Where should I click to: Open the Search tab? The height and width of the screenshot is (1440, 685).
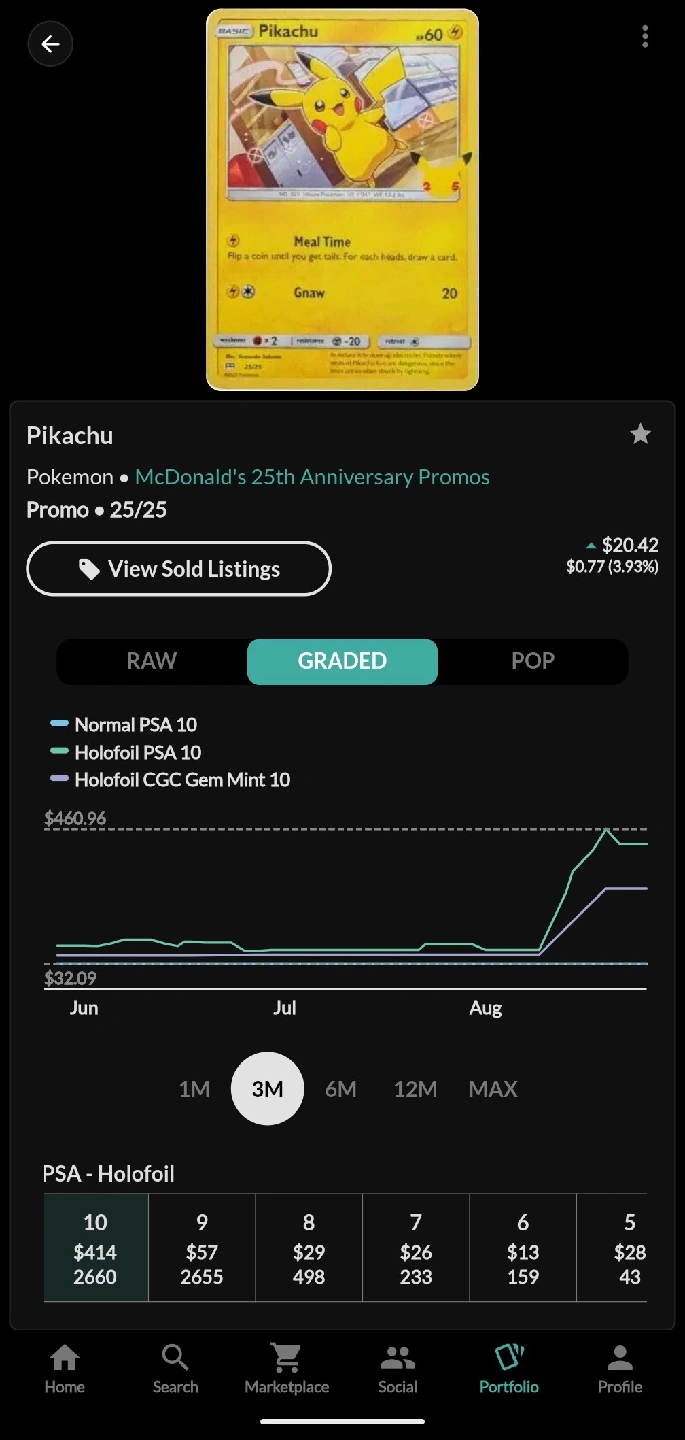175,1369
